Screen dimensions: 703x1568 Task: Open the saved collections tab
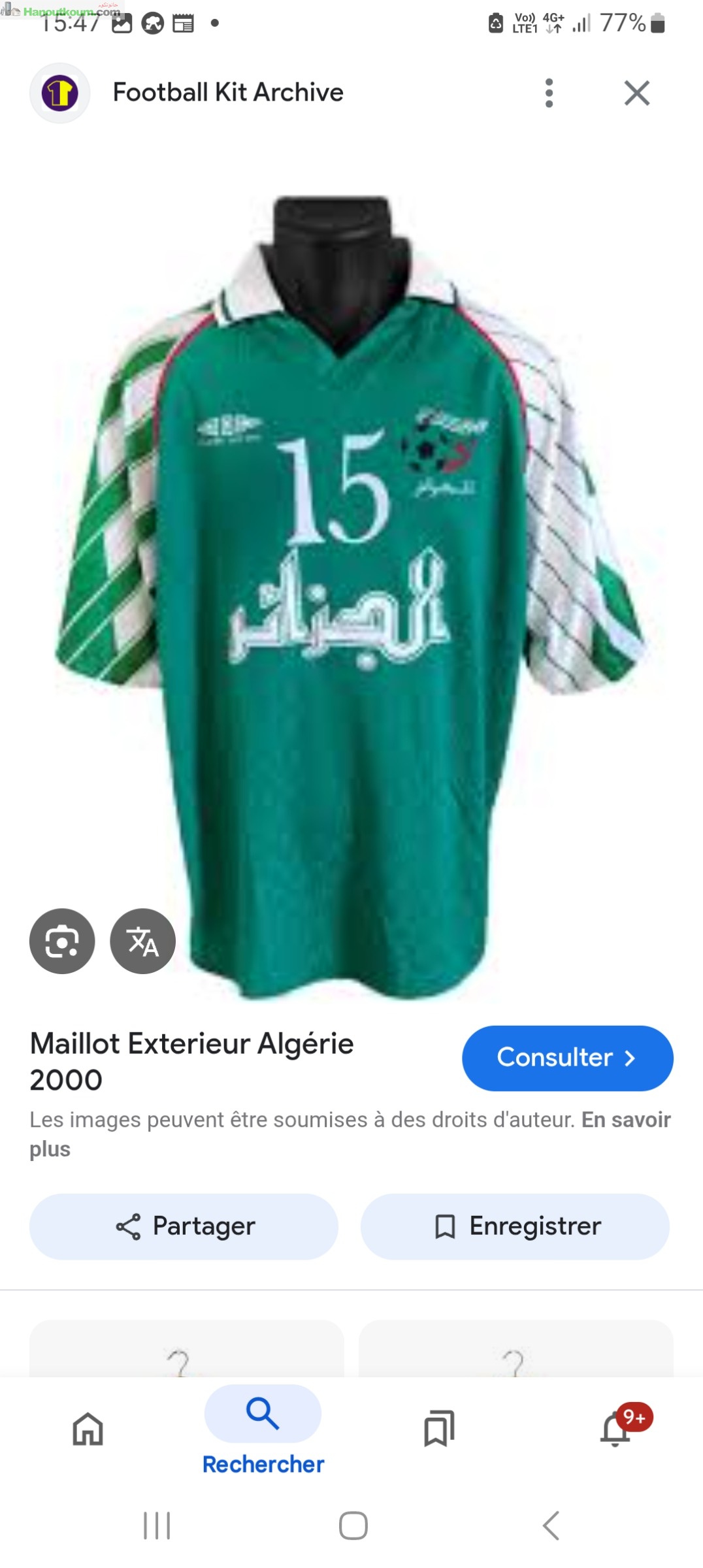pyautogui.click(x=439, y=1429)
